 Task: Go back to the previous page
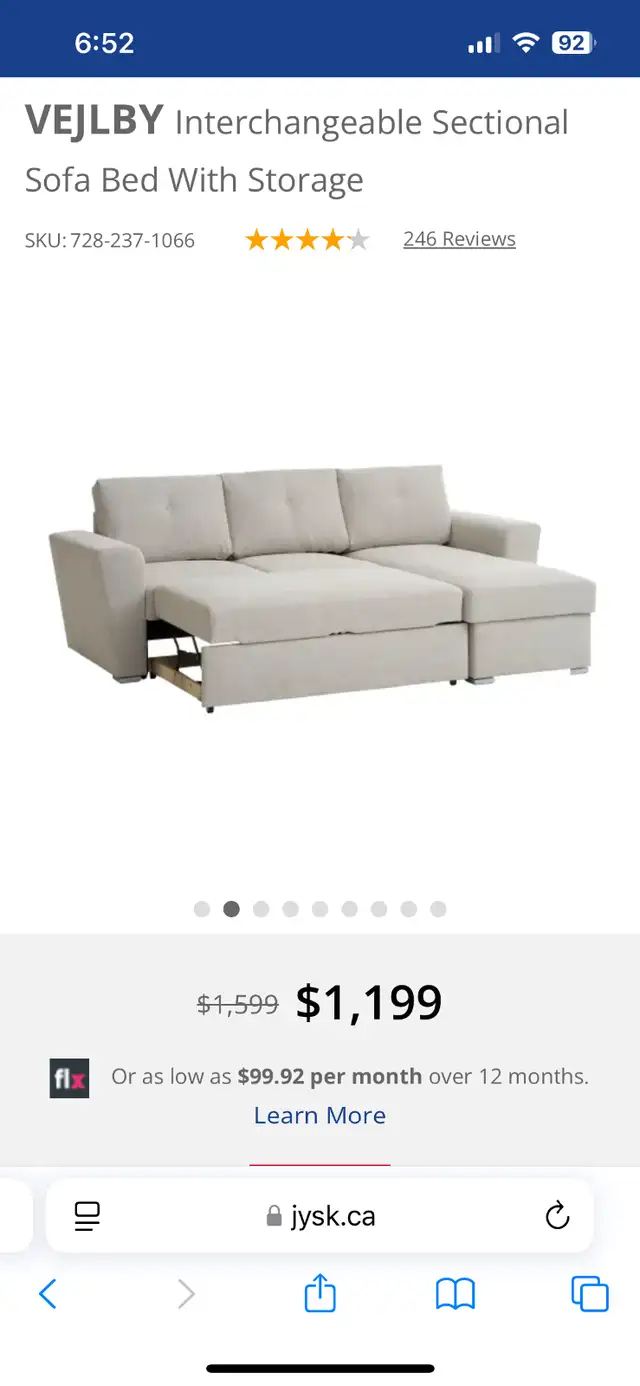point(48,1294)
